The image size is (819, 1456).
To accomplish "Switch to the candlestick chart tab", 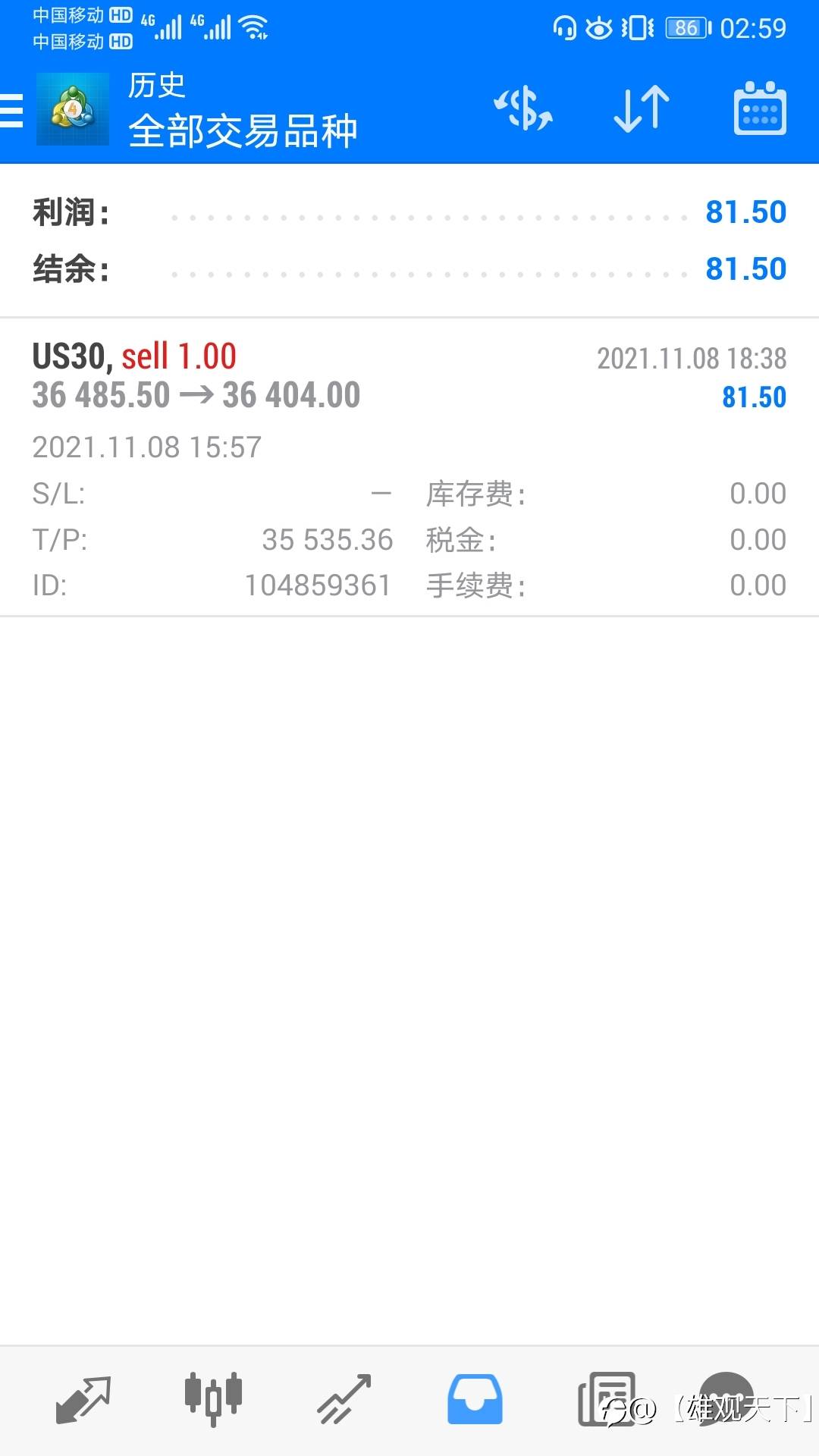I will (213, 1399).
